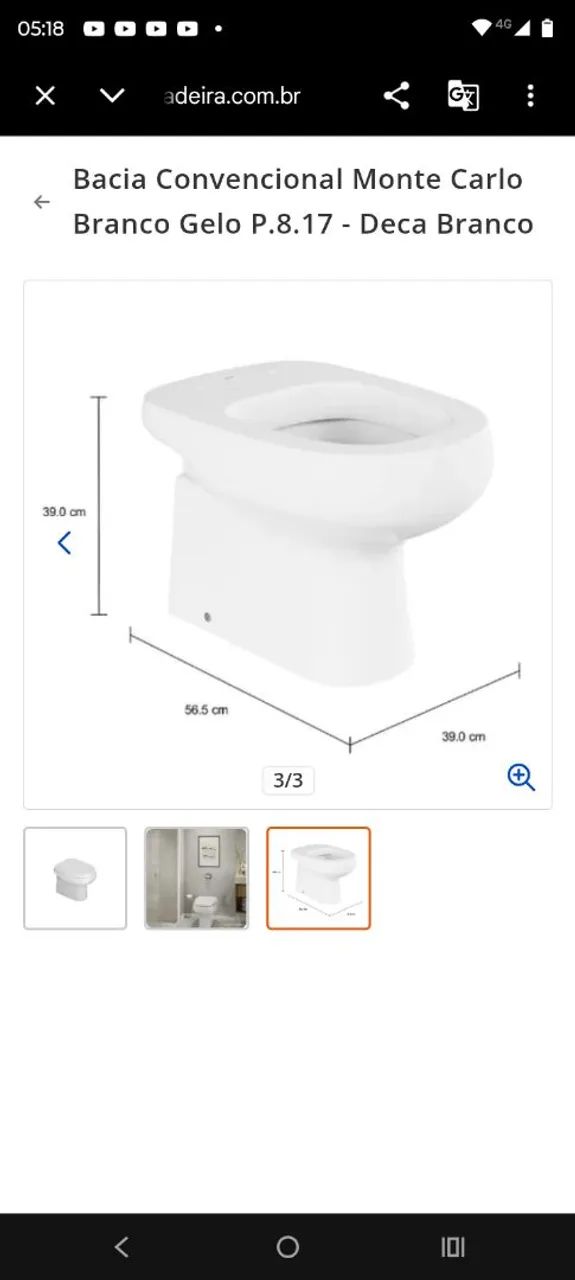Go to the home screen

[288, 1246]
